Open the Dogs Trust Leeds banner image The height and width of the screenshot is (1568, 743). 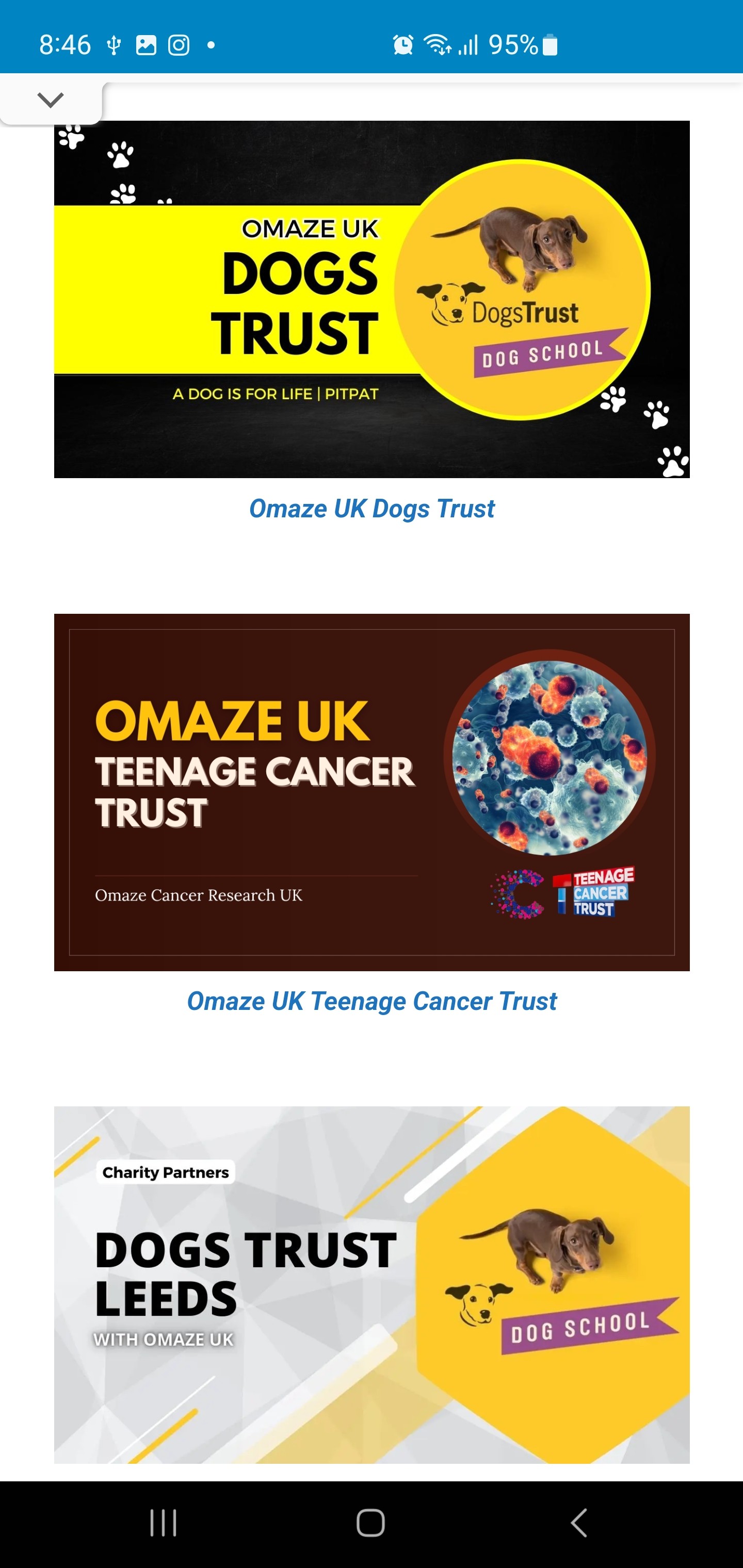point(372,1284)
